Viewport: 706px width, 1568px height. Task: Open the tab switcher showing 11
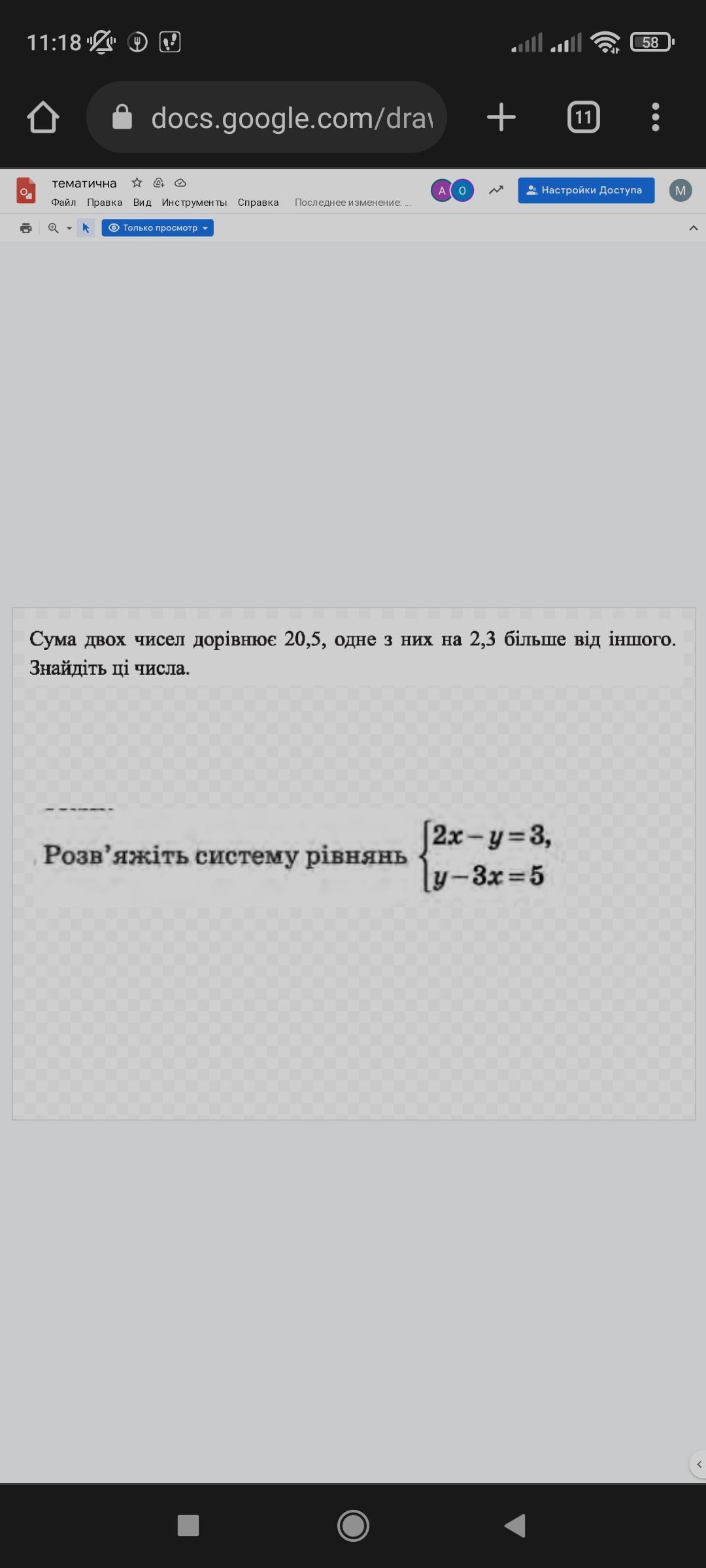(x=583, y=118)
